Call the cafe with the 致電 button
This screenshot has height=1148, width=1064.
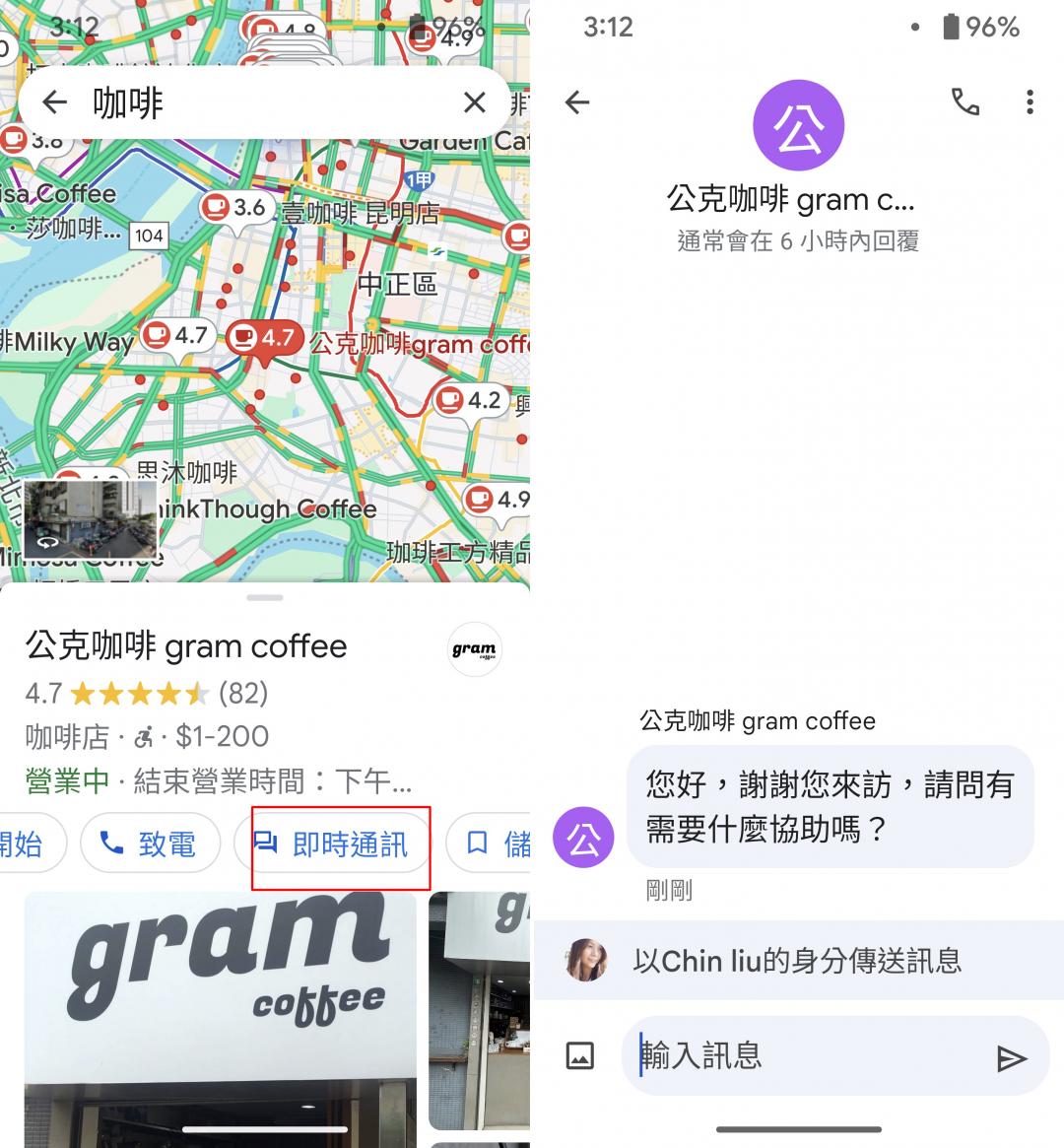[150, 844]
